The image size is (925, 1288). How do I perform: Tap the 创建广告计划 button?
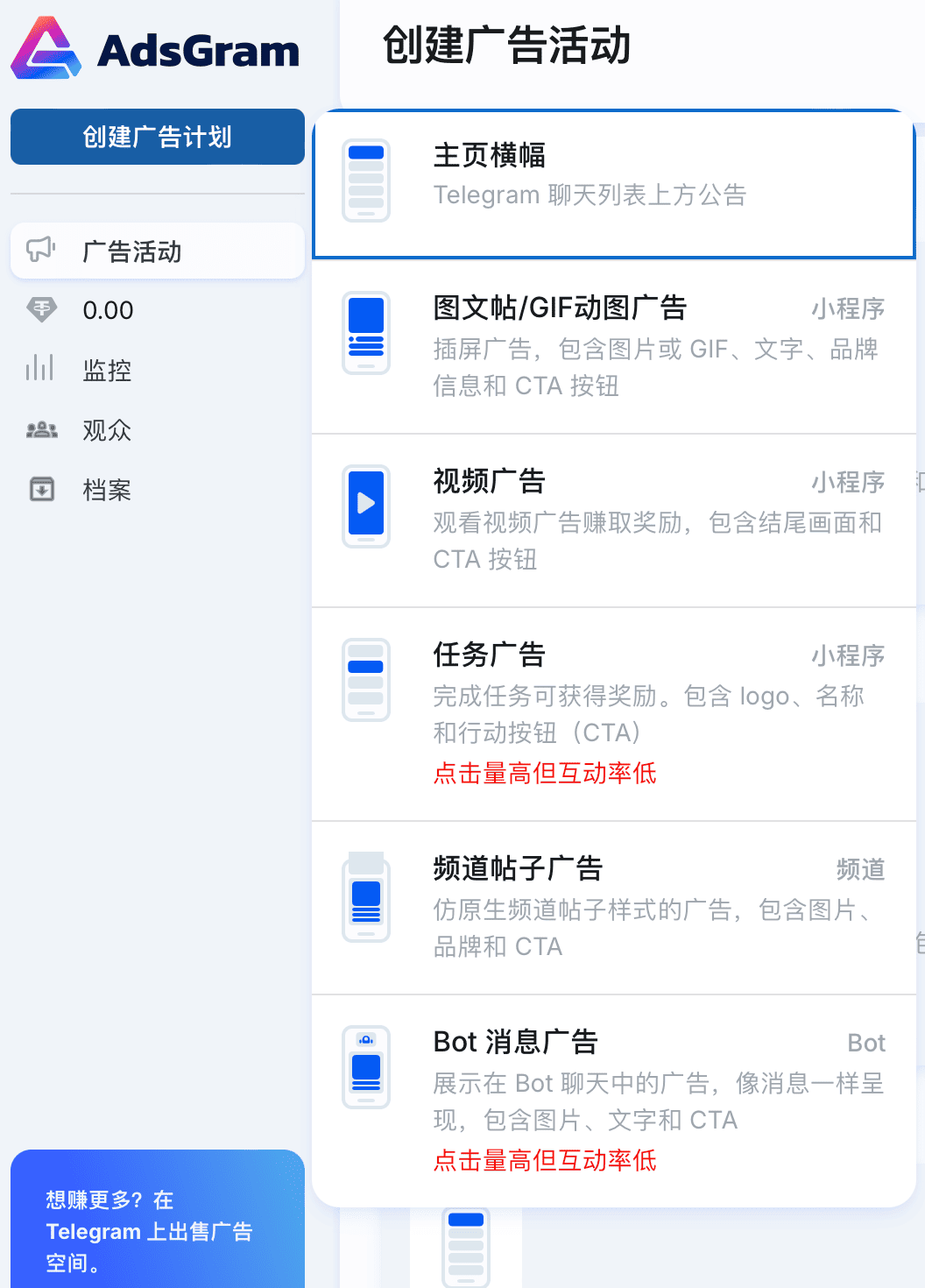(x=158, y=137)
